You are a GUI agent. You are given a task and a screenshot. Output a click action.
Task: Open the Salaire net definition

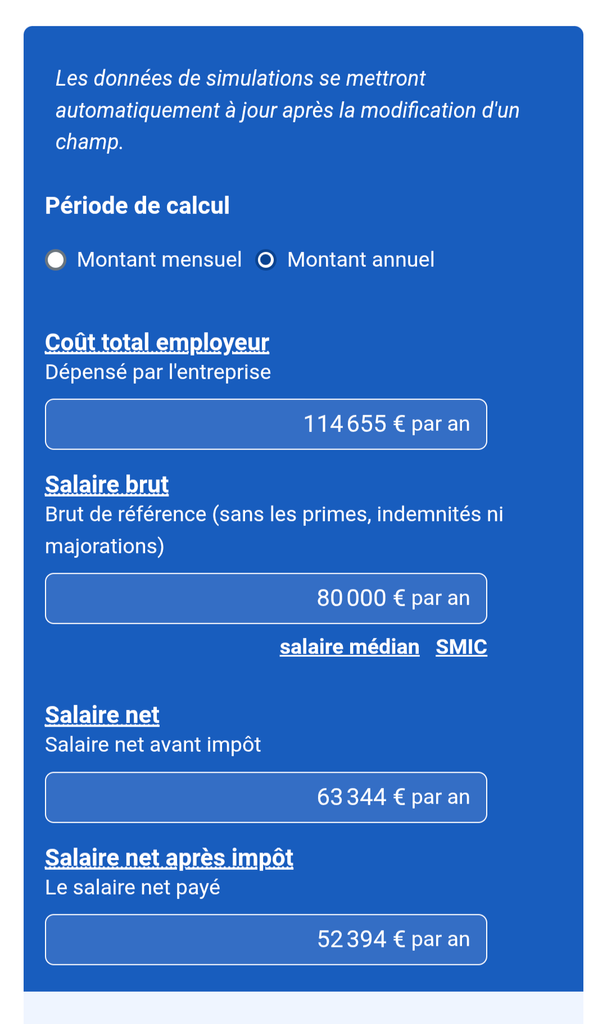pos(102,715)
